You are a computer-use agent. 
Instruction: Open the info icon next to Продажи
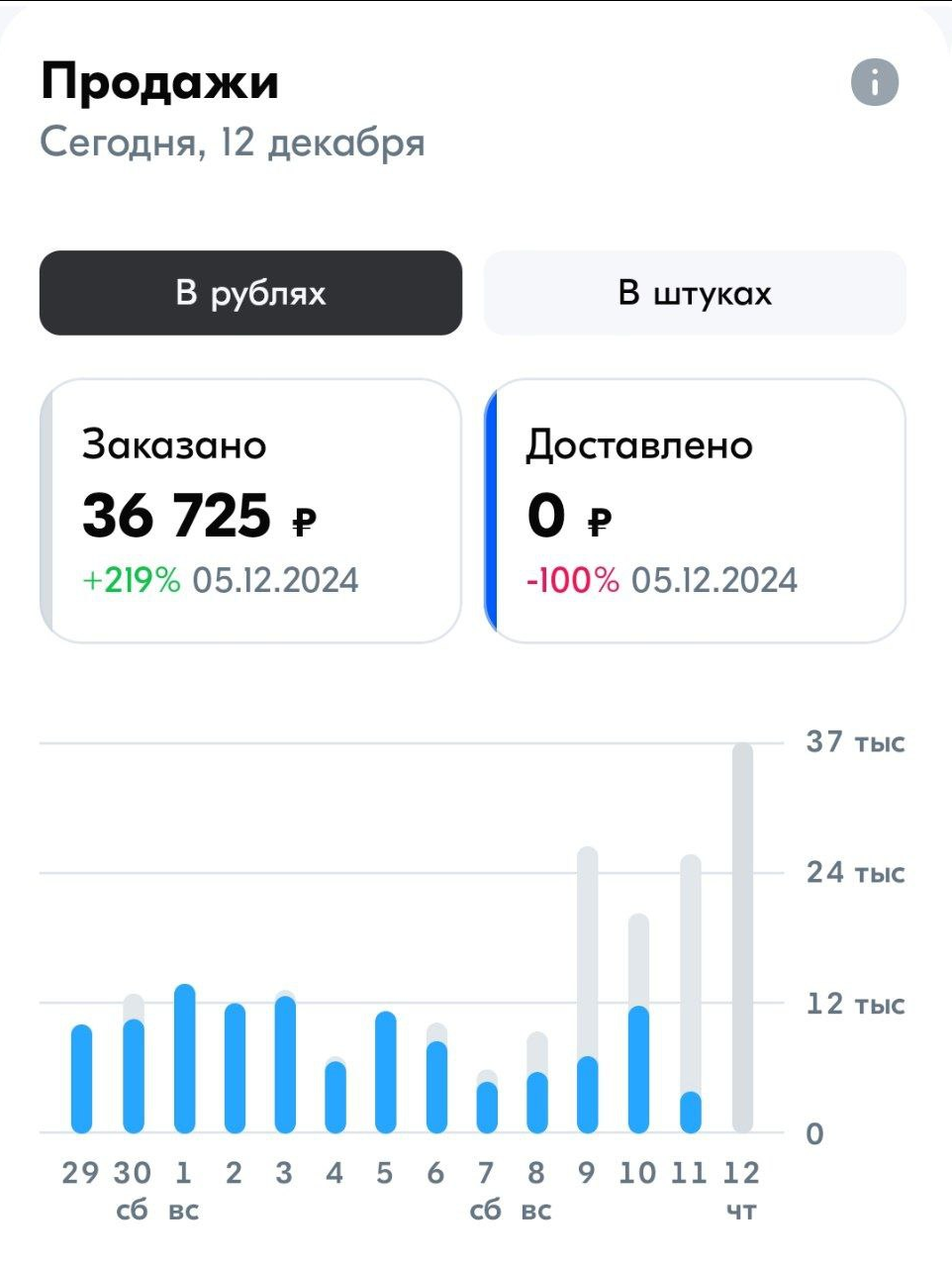pyautogui.click(x=875, y=82)
